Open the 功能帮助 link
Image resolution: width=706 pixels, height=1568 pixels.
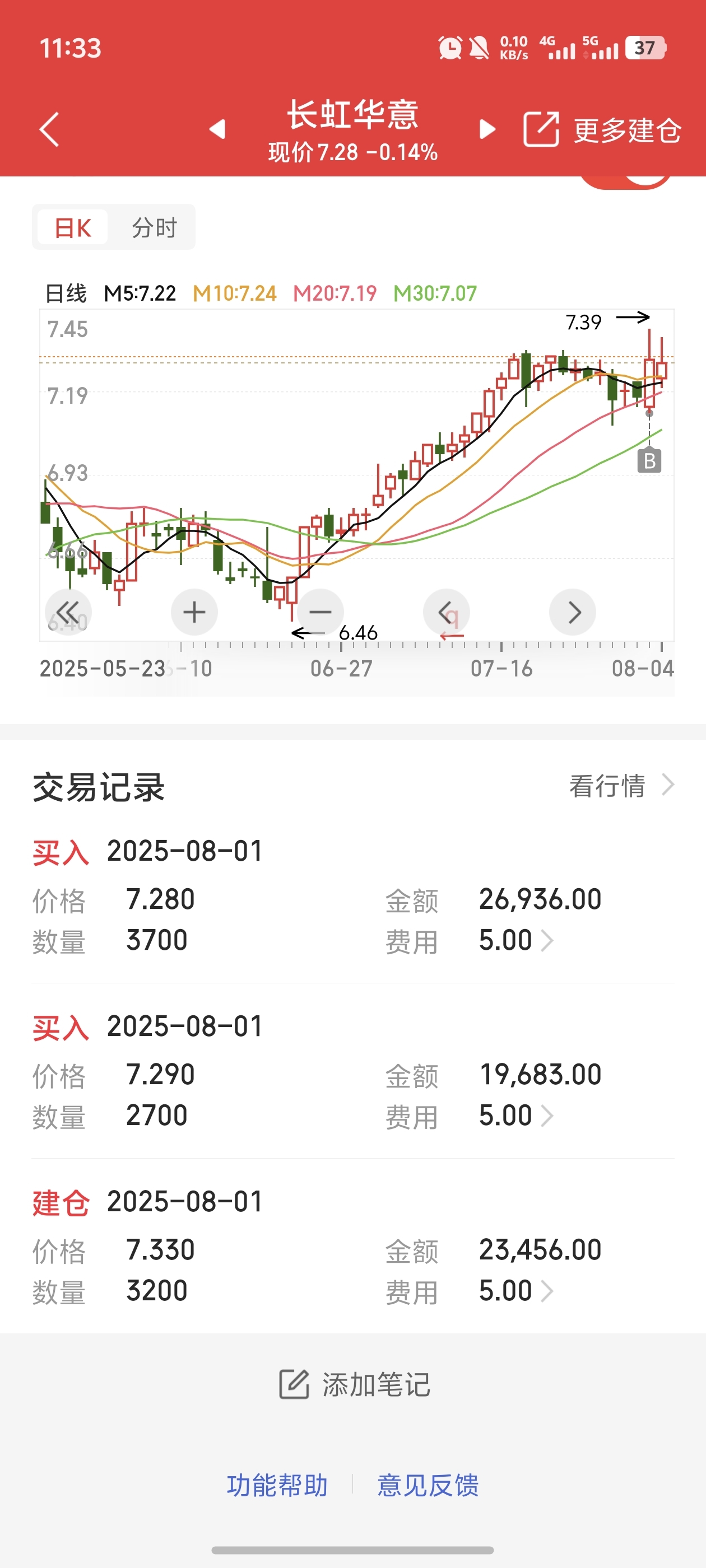277,1485
